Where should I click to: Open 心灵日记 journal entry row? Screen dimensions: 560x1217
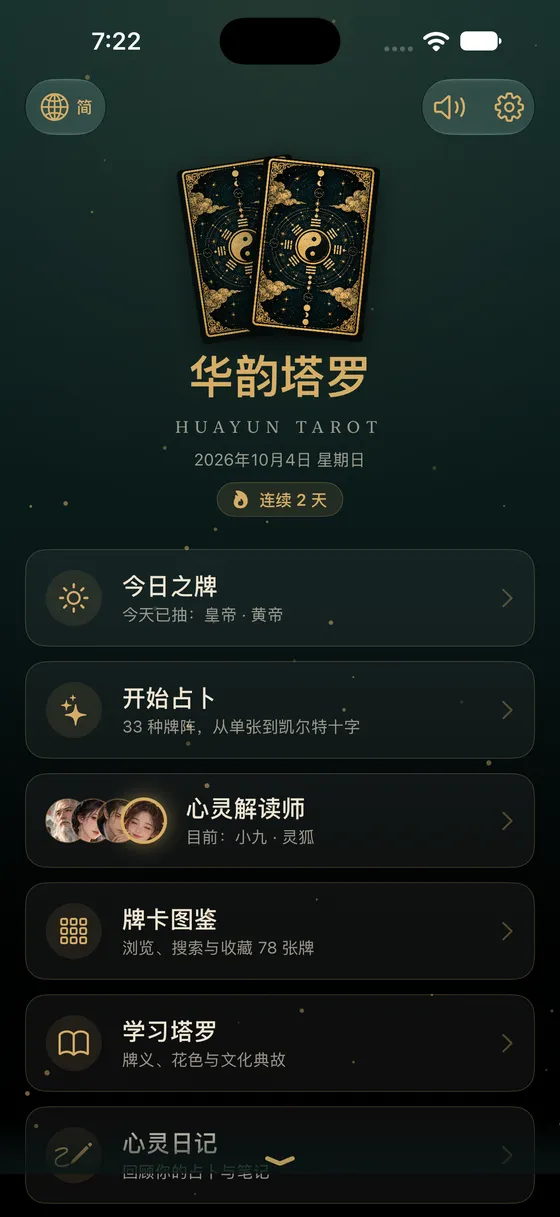280,1155
